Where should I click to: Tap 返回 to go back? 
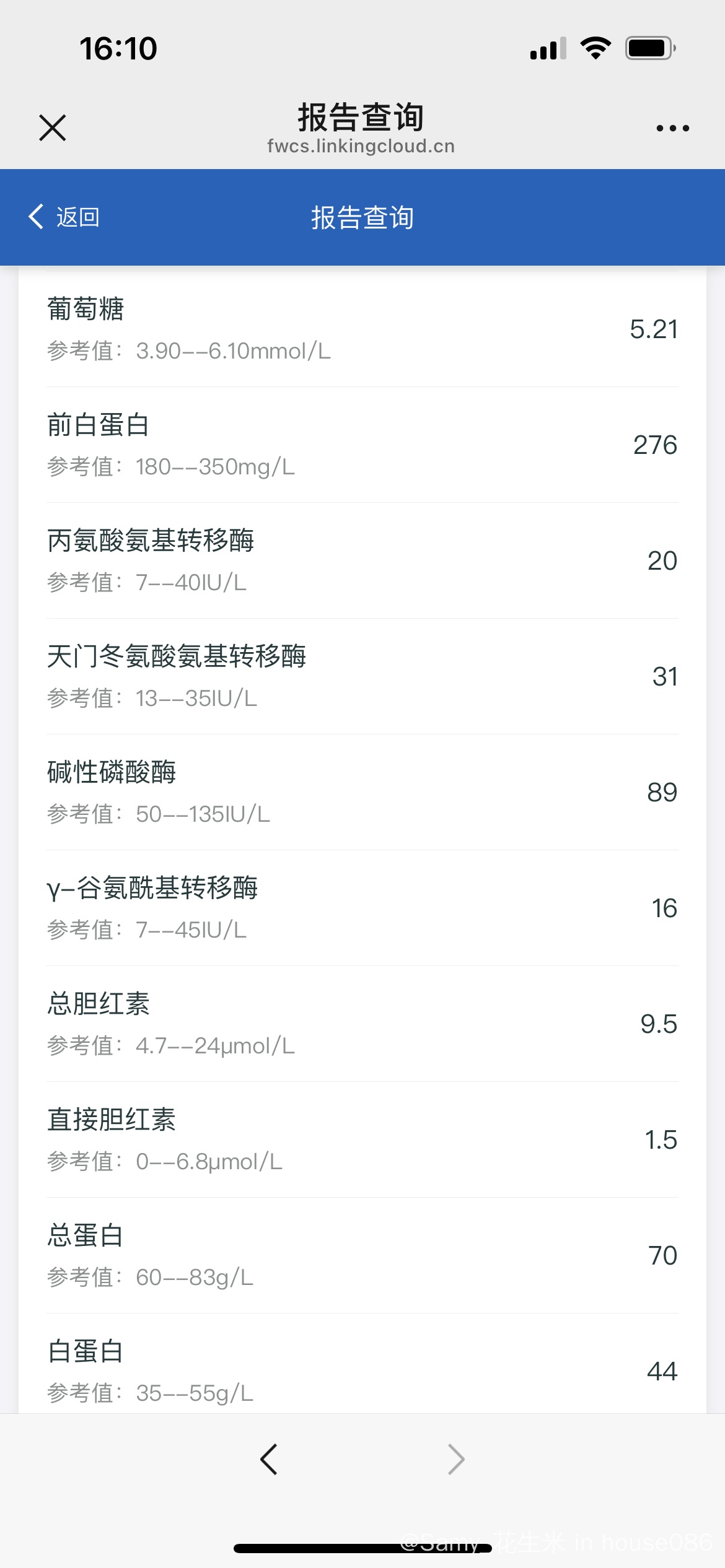click(x=64, y=217)
